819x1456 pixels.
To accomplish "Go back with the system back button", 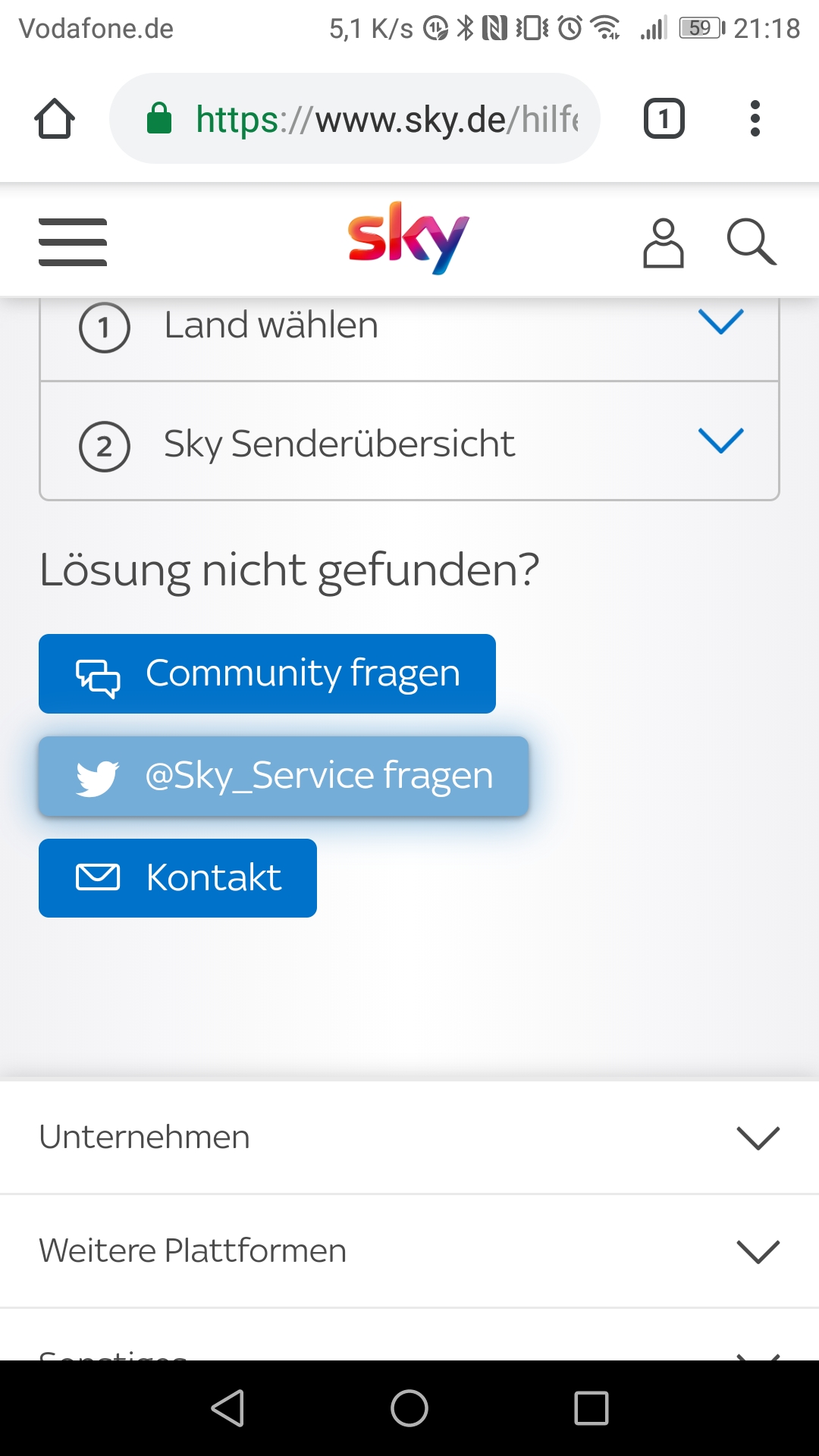I will point(227,1408).
